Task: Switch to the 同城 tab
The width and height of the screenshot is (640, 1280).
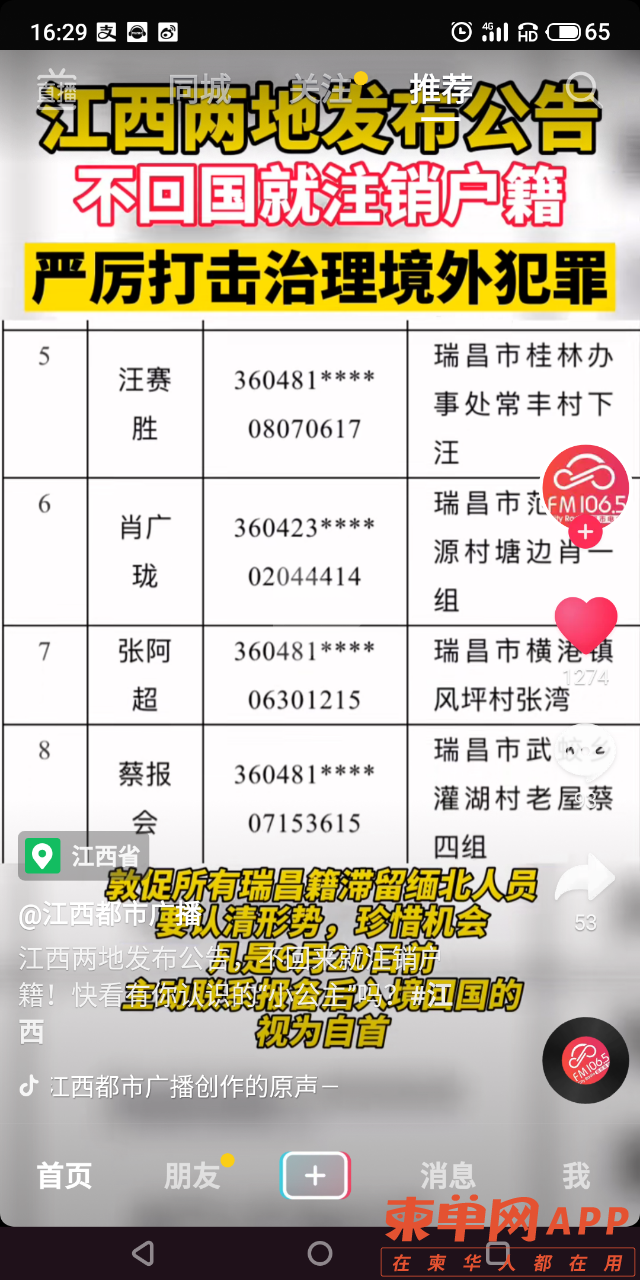Action: [199, 89]
